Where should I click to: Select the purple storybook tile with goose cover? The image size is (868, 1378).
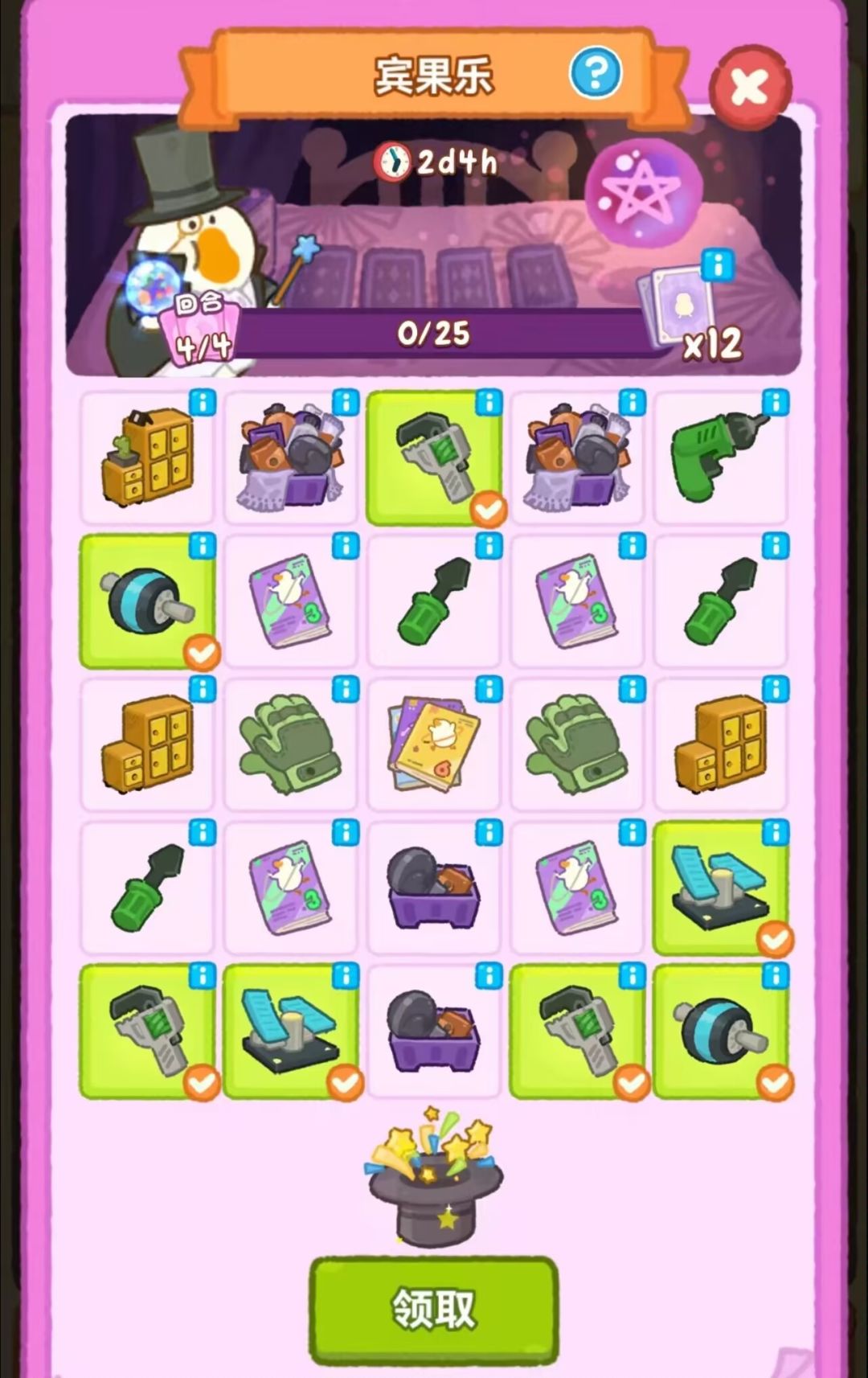coord(289,601)
